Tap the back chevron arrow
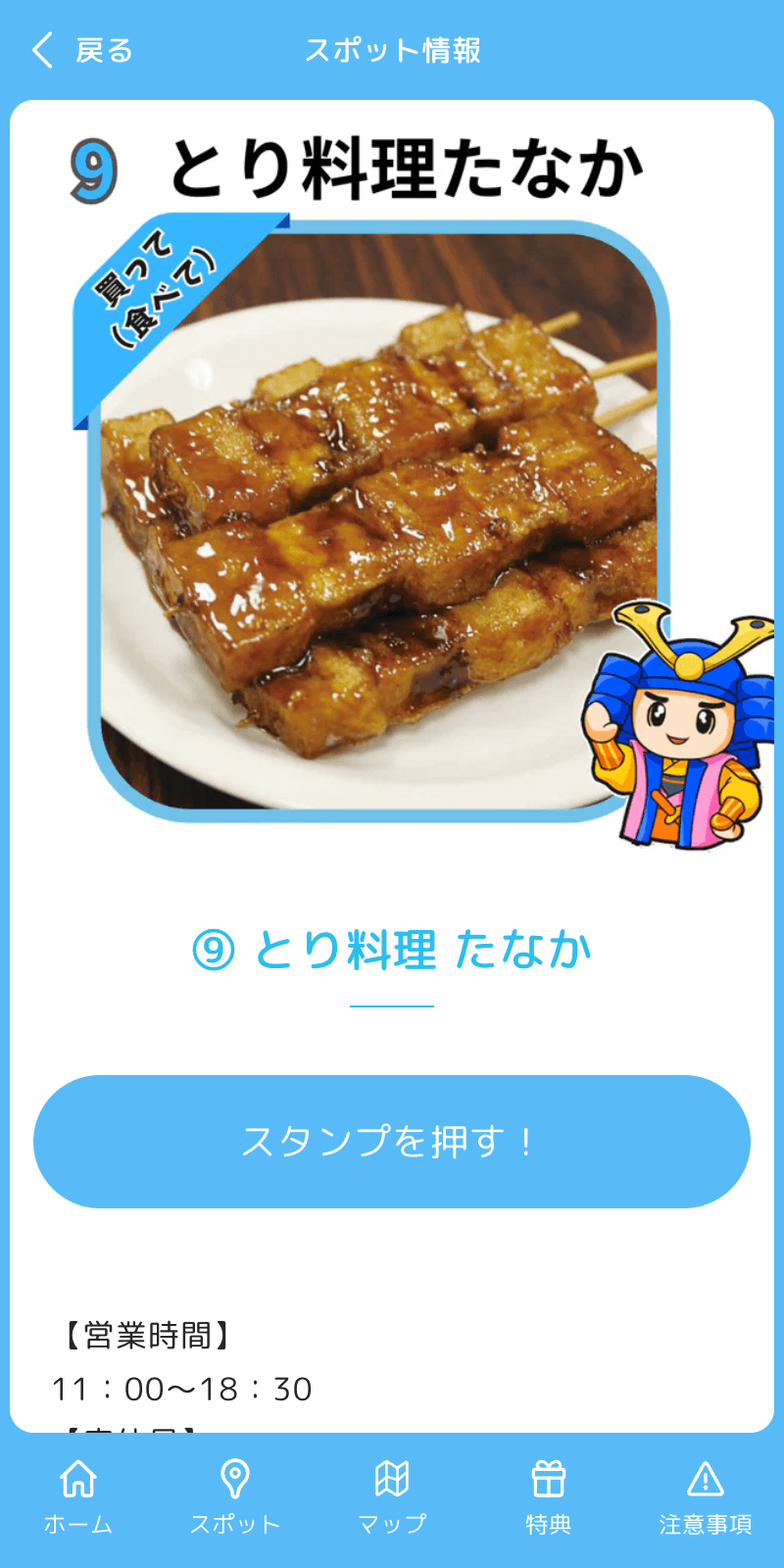 coord(41,49)
